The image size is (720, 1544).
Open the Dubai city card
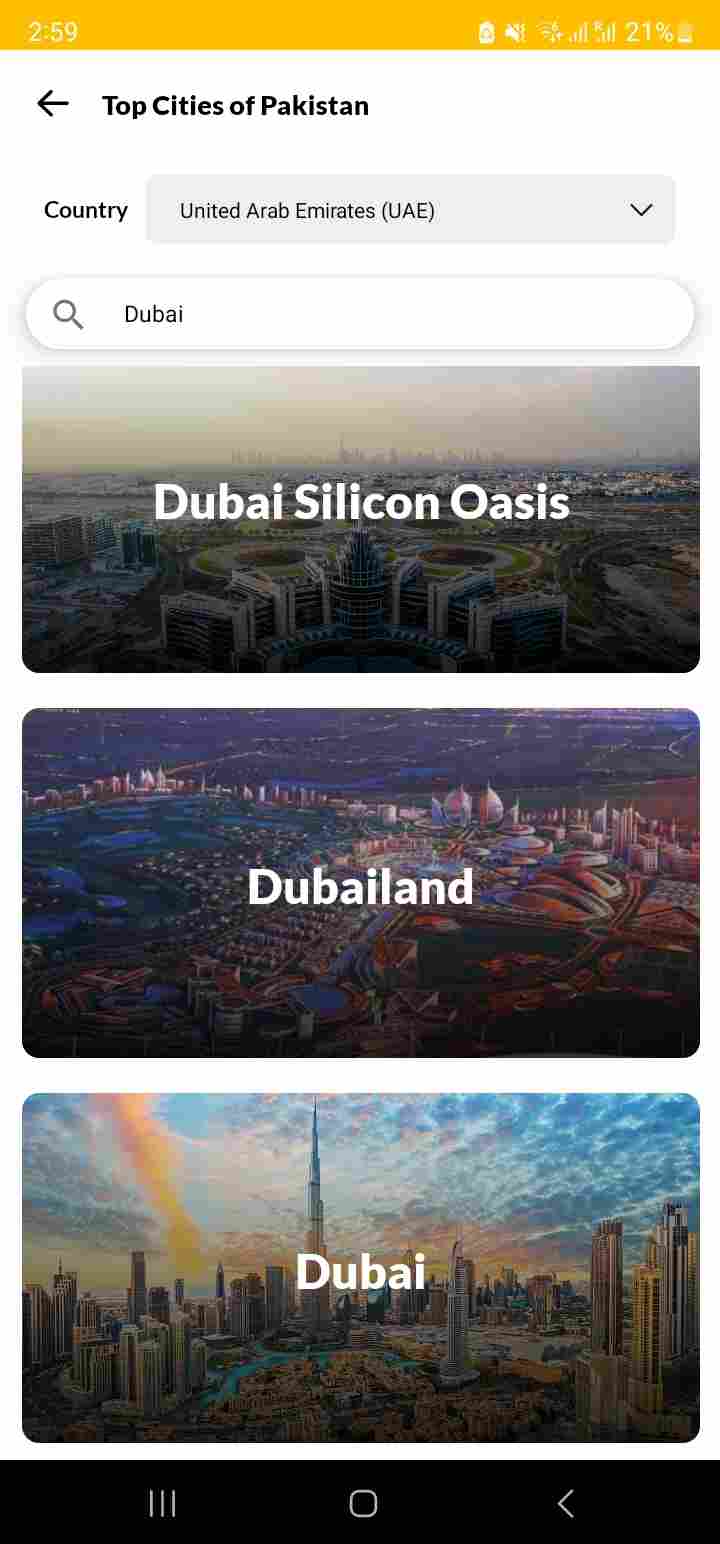click(x=361, y=1268)
